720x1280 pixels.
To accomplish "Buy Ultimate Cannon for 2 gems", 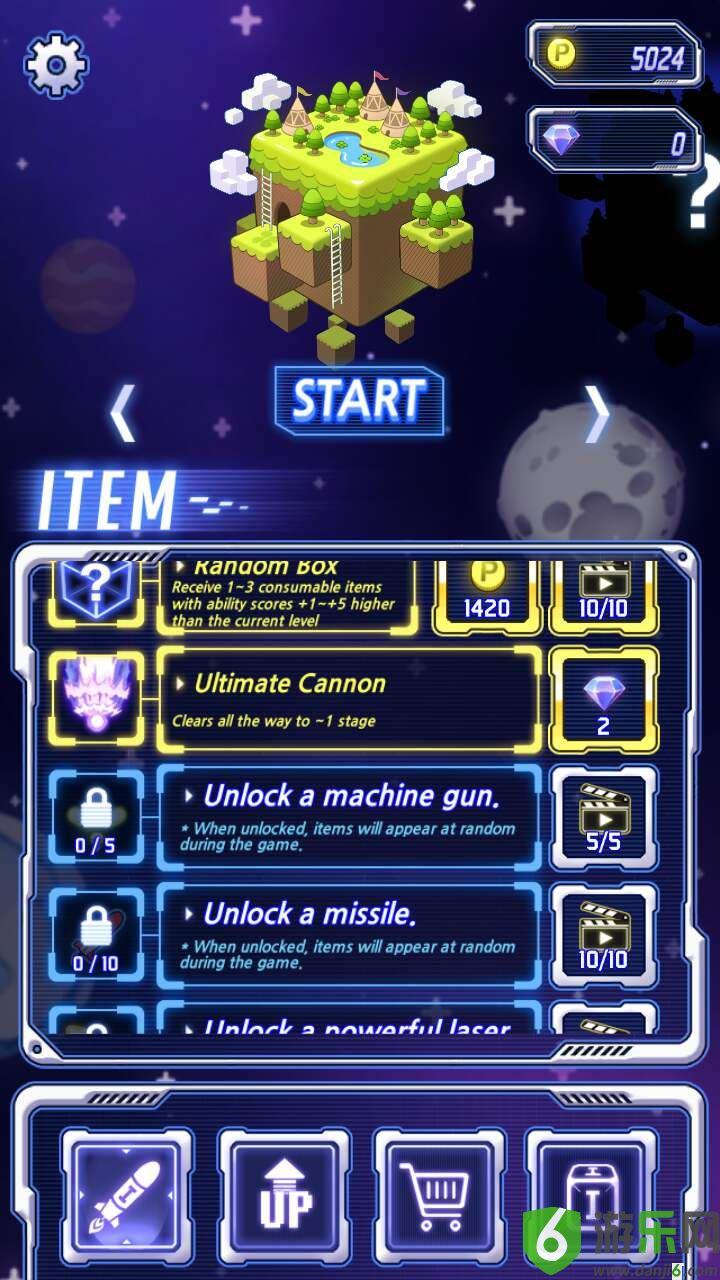I will 604,701.
